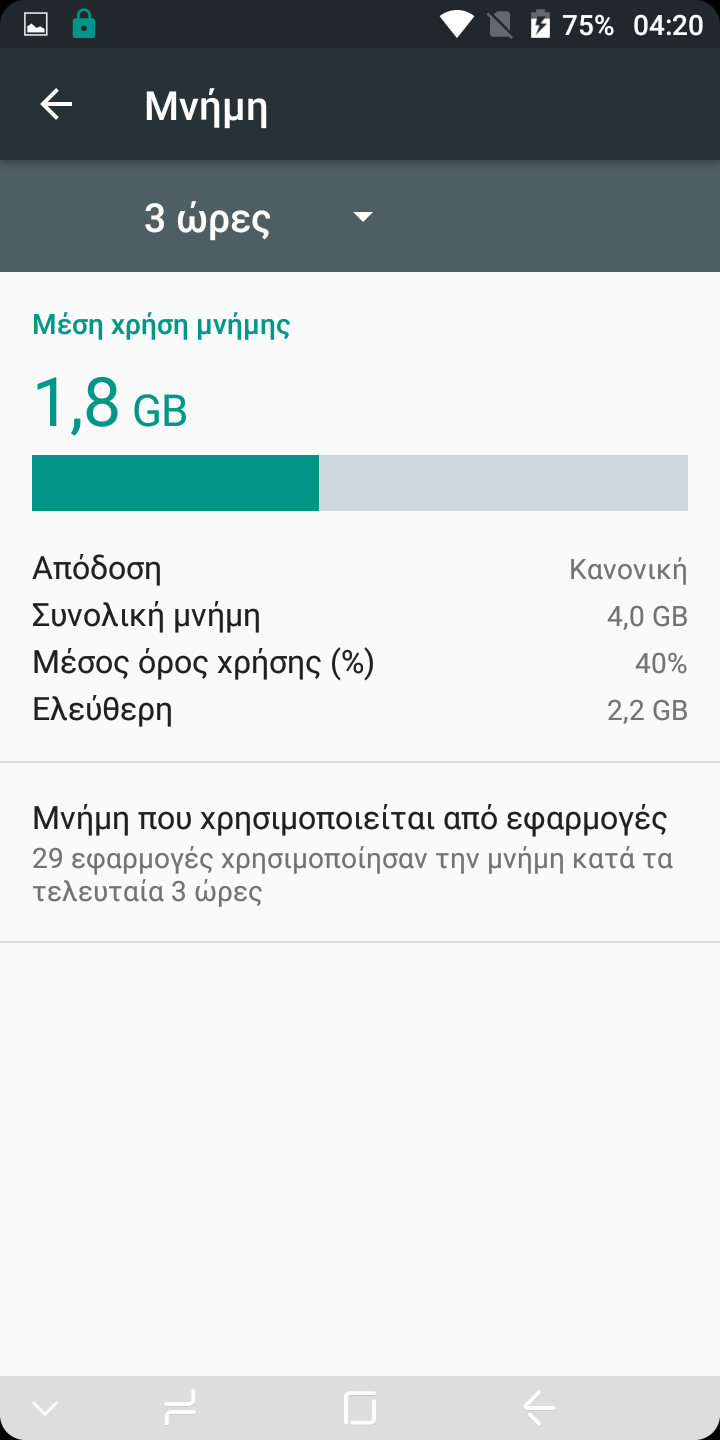720x1440 pixels.
Task: Open Μνήμη που χρησιμοποιείται από εφαρμογές
Action: [360, 852]
